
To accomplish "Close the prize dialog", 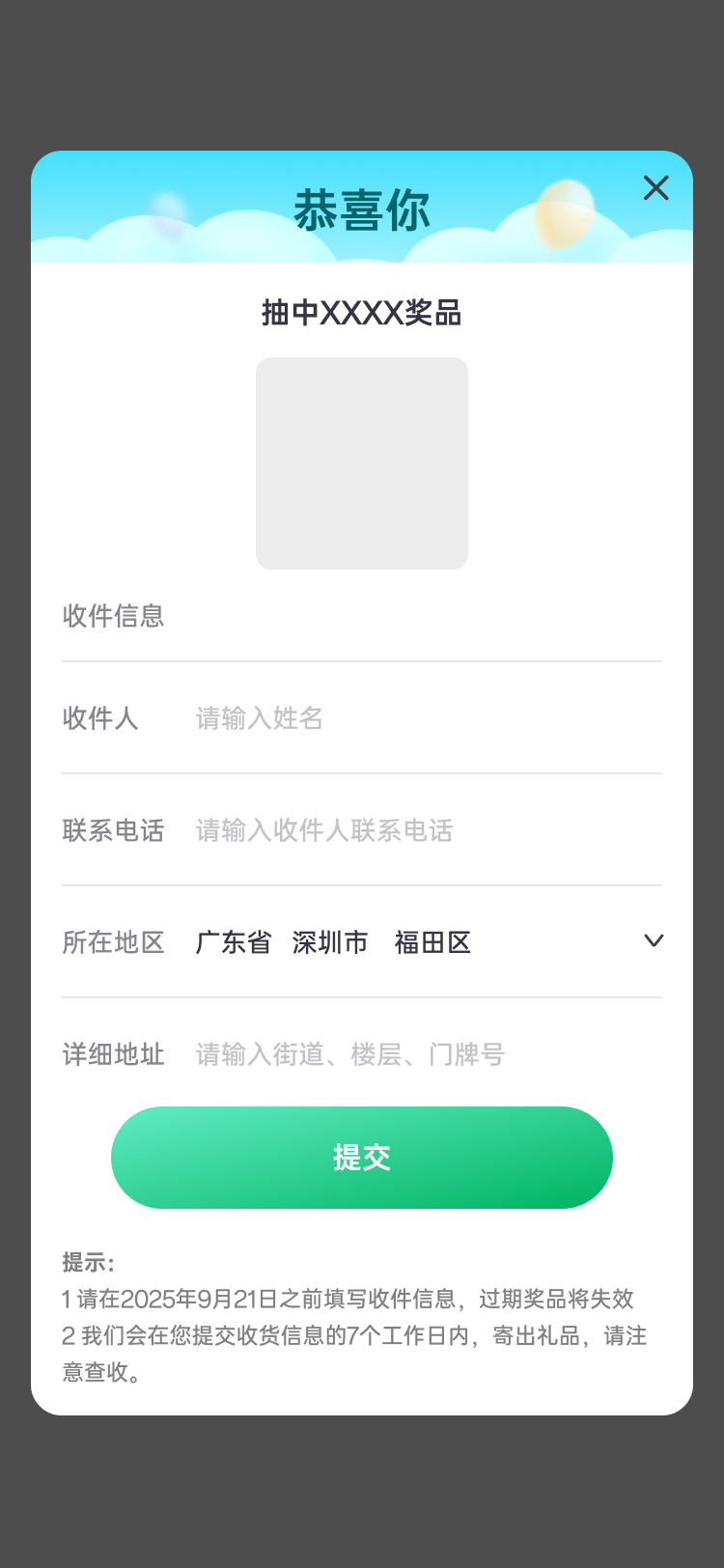I will tap(655, 188).
